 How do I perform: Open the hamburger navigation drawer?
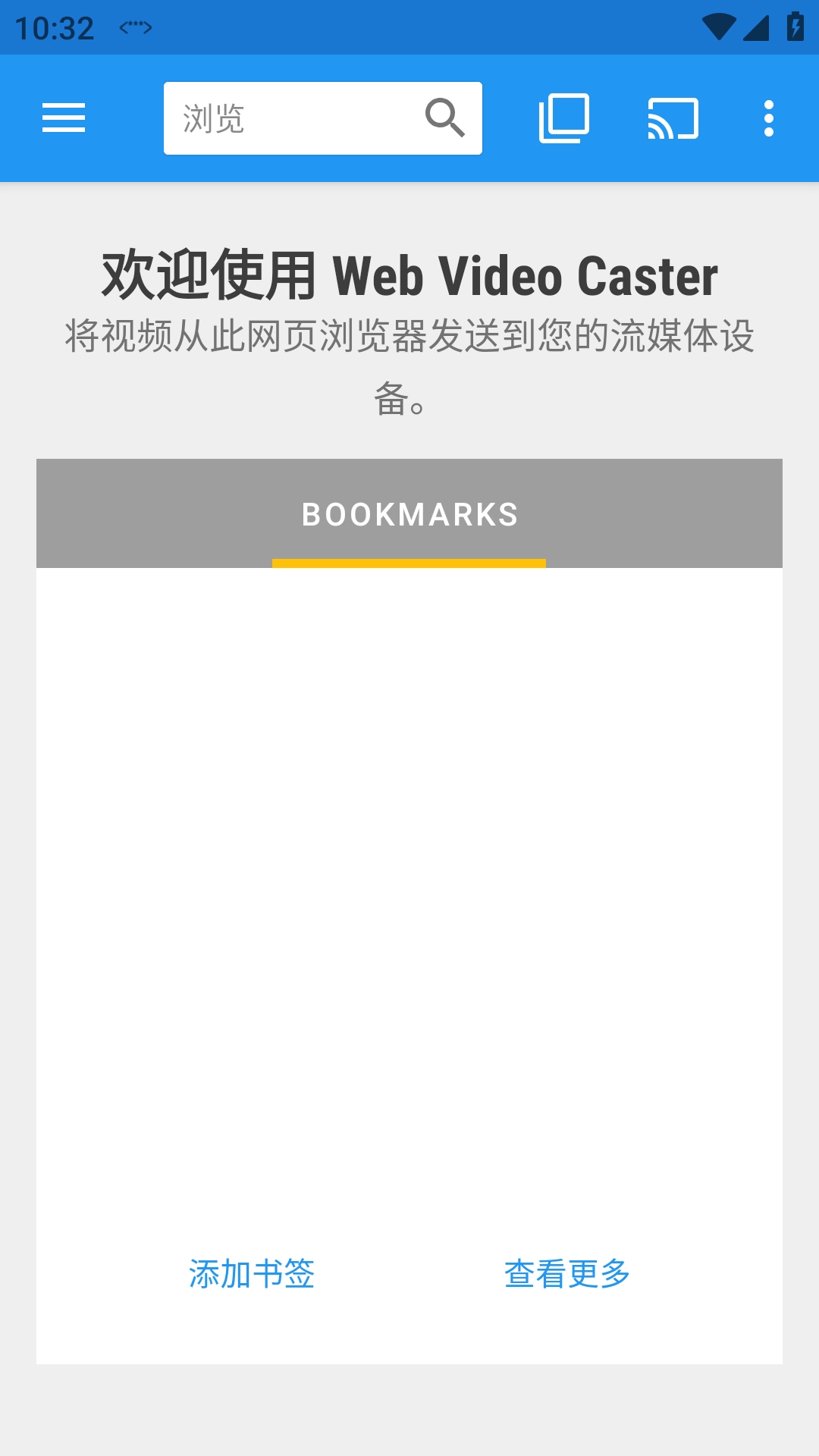[64, 118]
